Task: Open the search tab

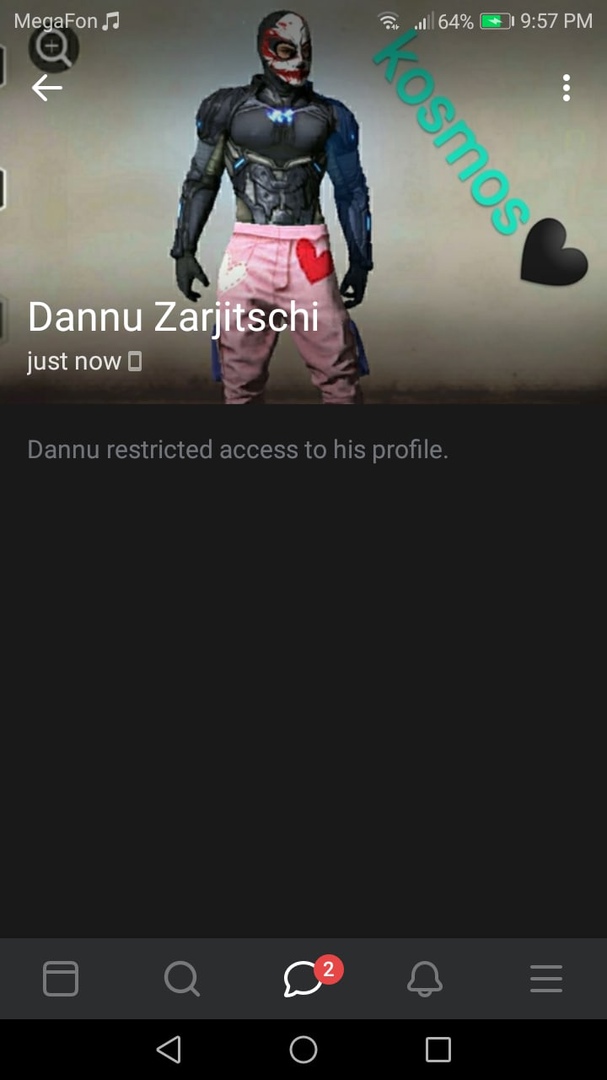Action: (182, 978)
